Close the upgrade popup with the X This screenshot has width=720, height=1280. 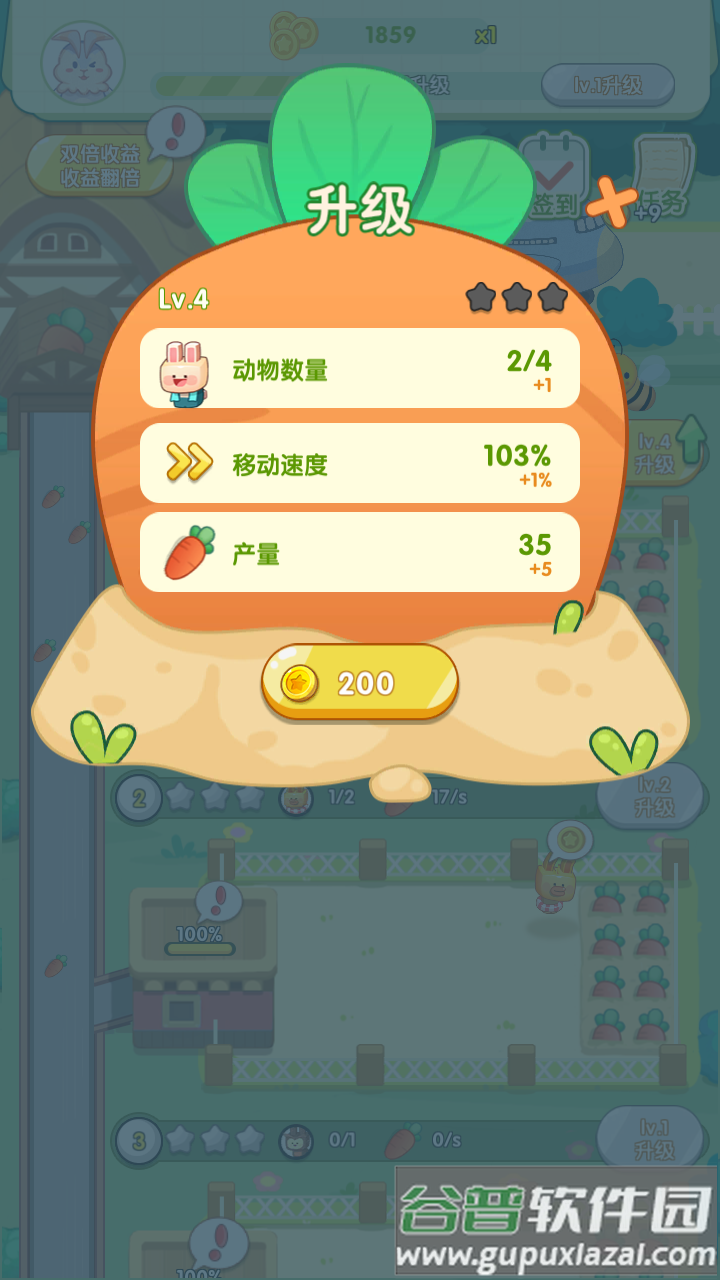click(x=610, y=203)
